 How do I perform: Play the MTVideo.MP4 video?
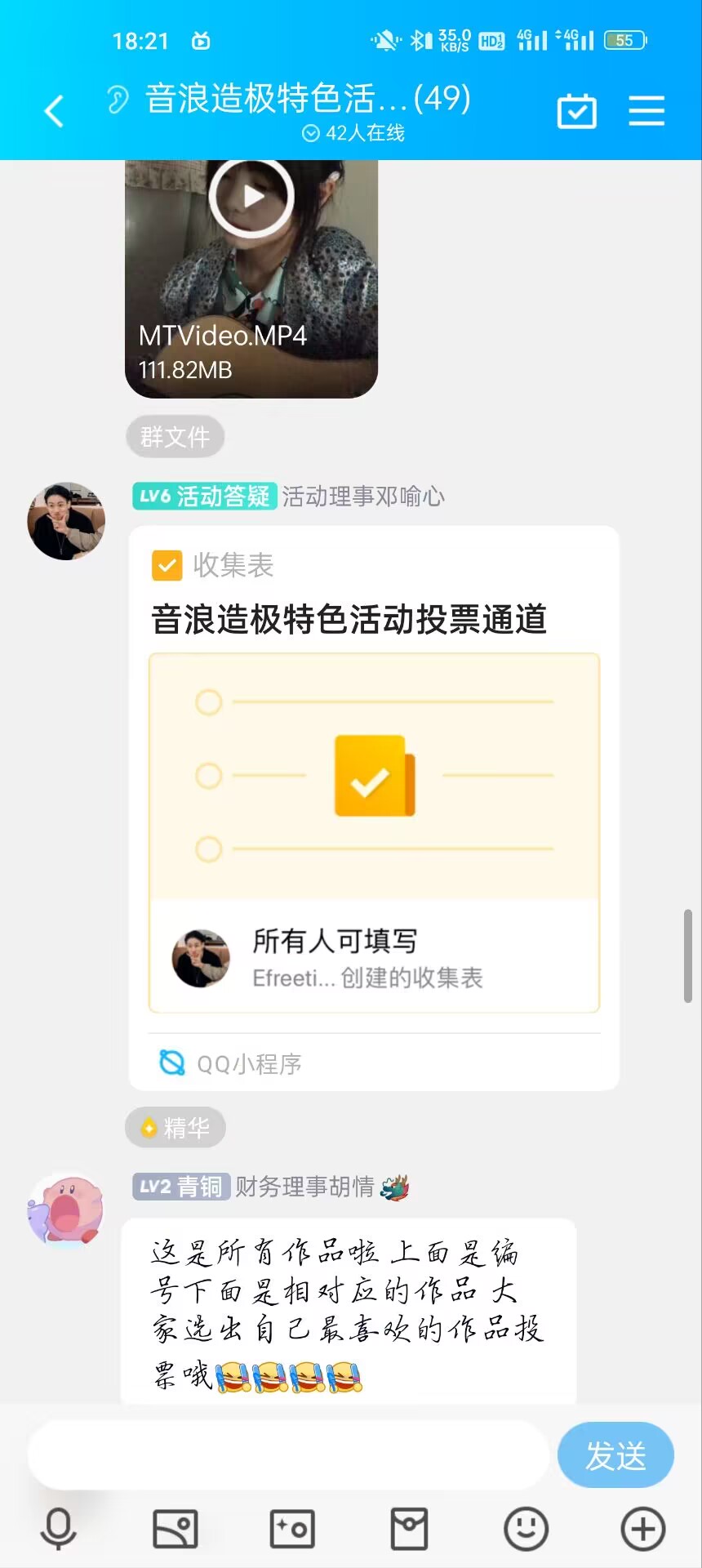(x=251, y=197)
